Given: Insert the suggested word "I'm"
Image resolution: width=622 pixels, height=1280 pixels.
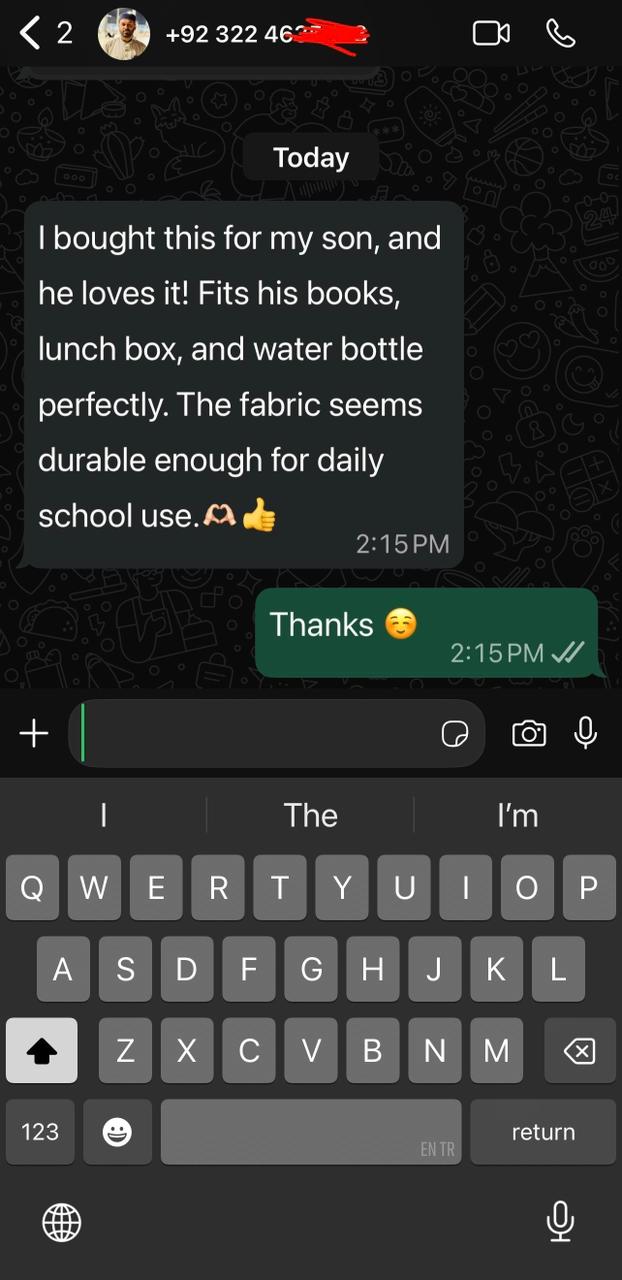Looking at the screenshot, I should coord(517,816).
